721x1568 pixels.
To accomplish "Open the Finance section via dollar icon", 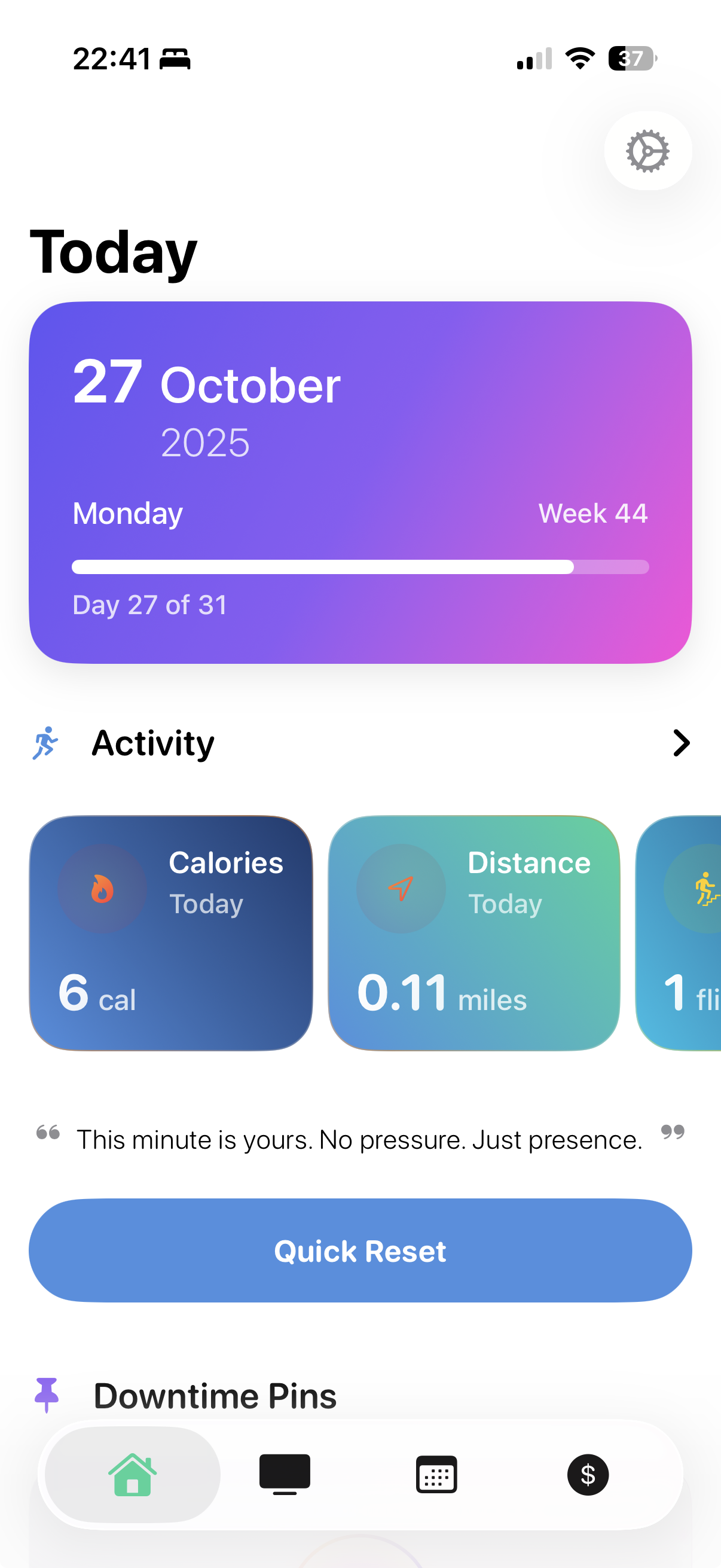I will pos(588,1474).
